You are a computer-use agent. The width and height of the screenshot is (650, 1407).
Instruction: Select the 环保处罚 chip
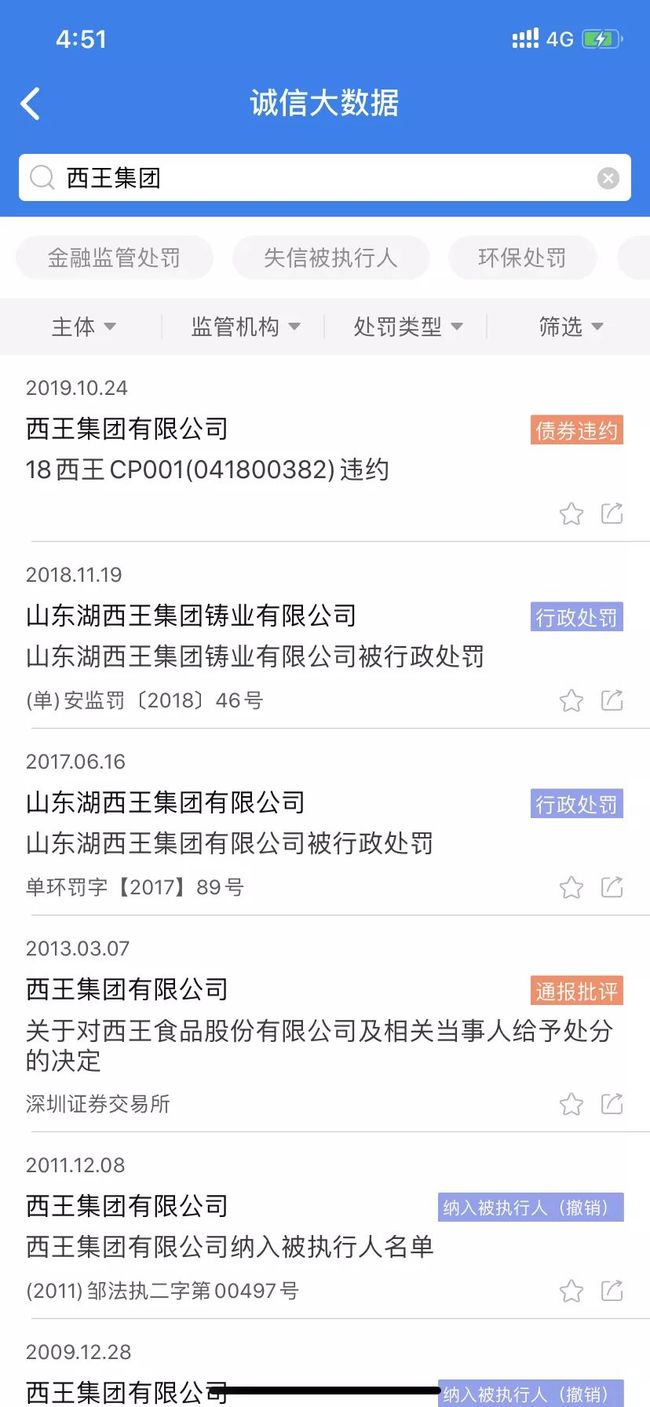(522, 258)
